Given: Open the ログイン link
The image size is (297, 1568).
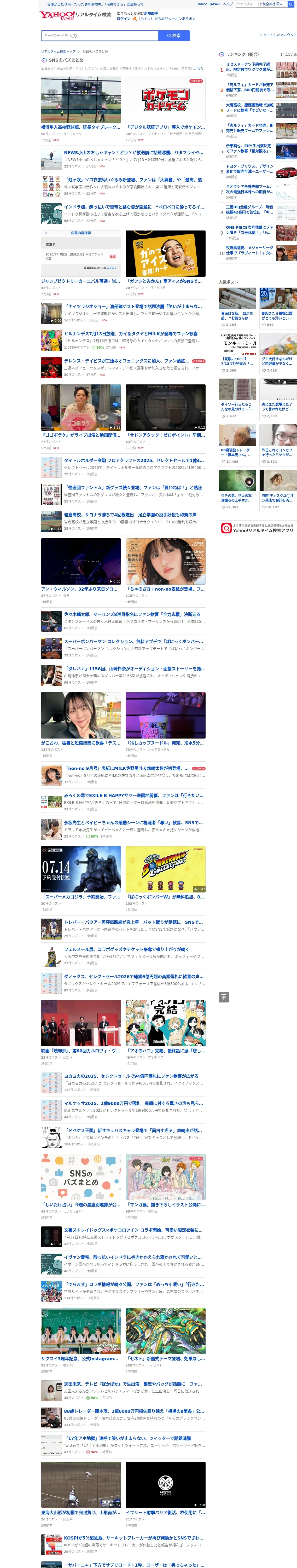Looking at the screenshot, I should pyautogui.click(x=124, y=19).
